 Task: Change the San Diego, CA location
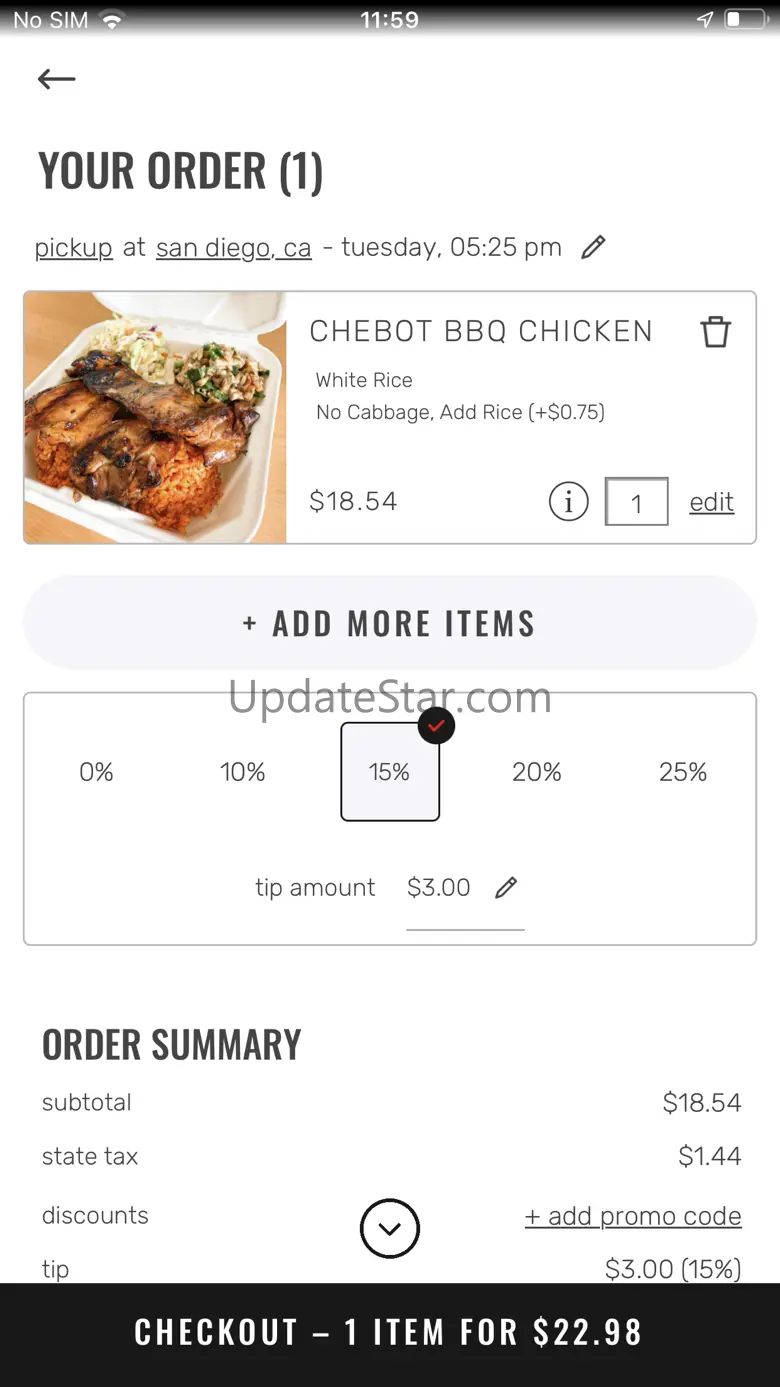click(x=233, y=247)
